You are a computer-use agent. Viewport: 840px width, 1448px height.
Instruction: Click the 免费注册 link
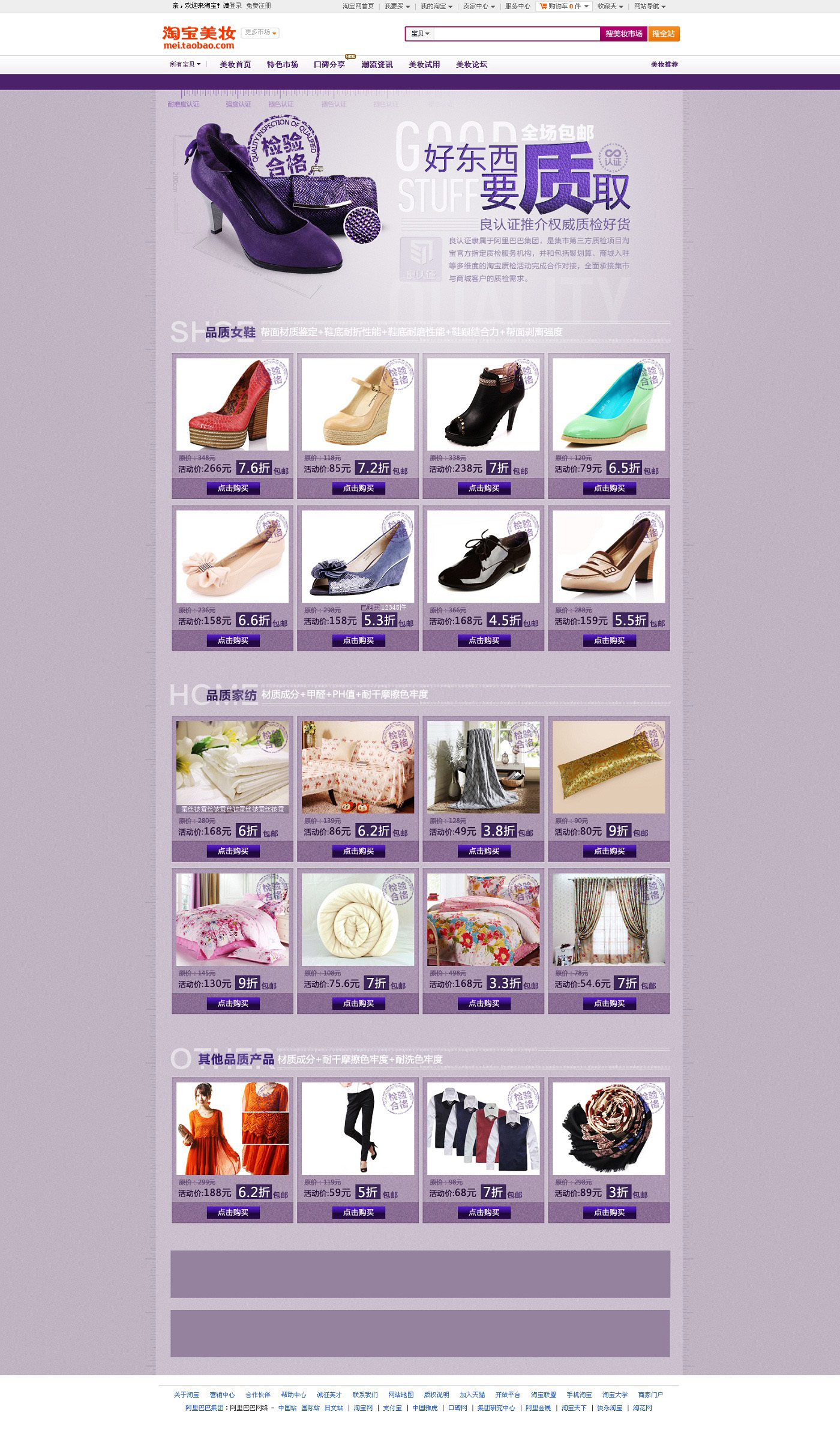coord(258,5)
